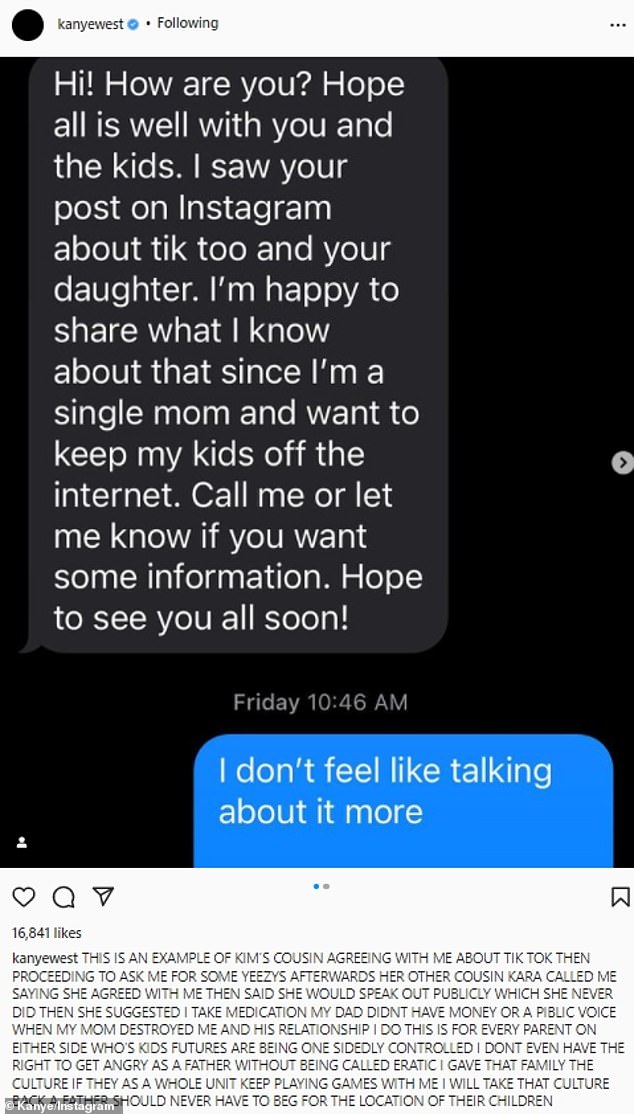Viewport: 634px width, 1114px height.
Task: Like this post with the heart icon
Action: click(x=24, y=896)
